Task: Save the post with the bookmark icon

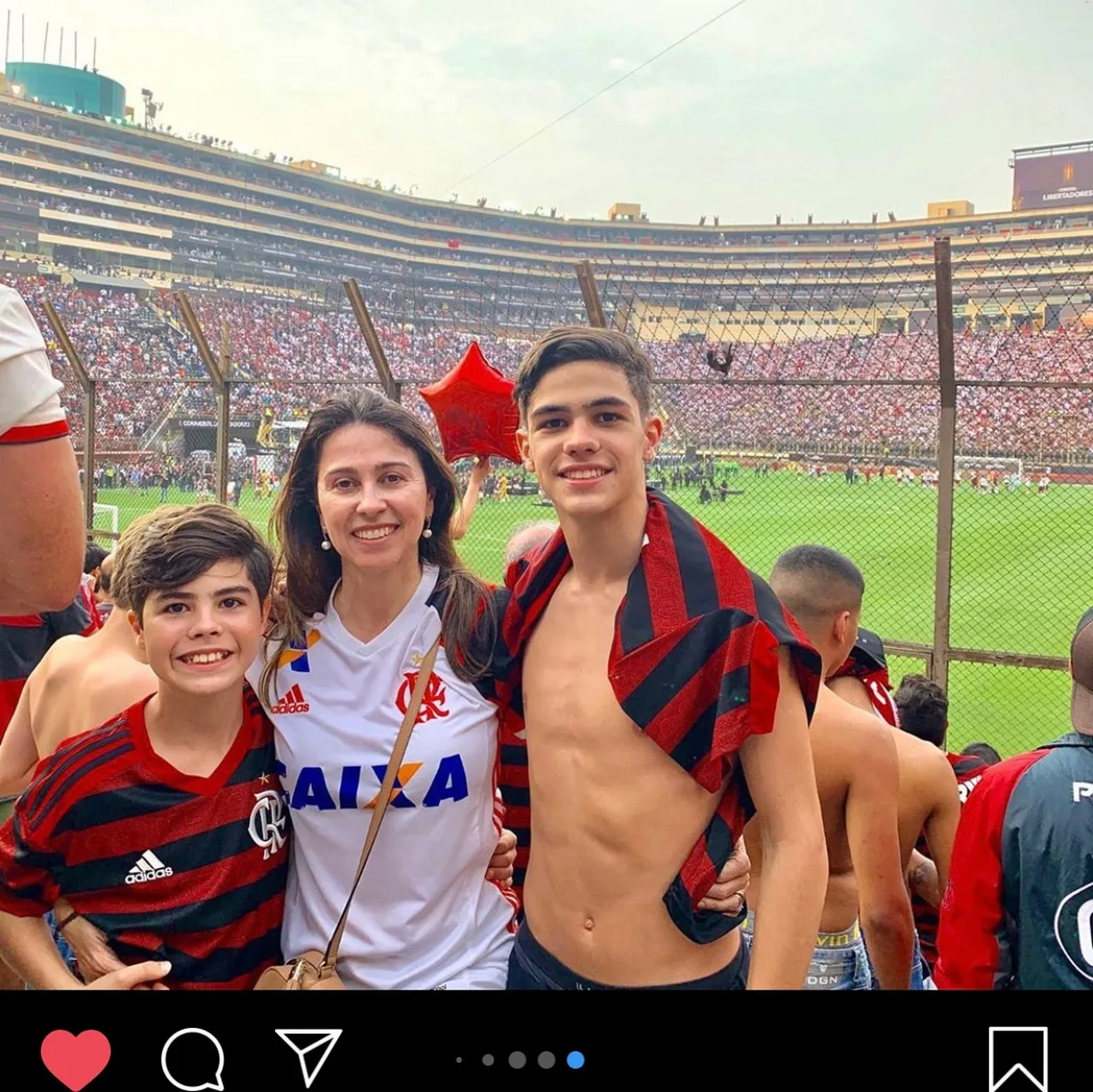Action: (x=1017, y=1059)
